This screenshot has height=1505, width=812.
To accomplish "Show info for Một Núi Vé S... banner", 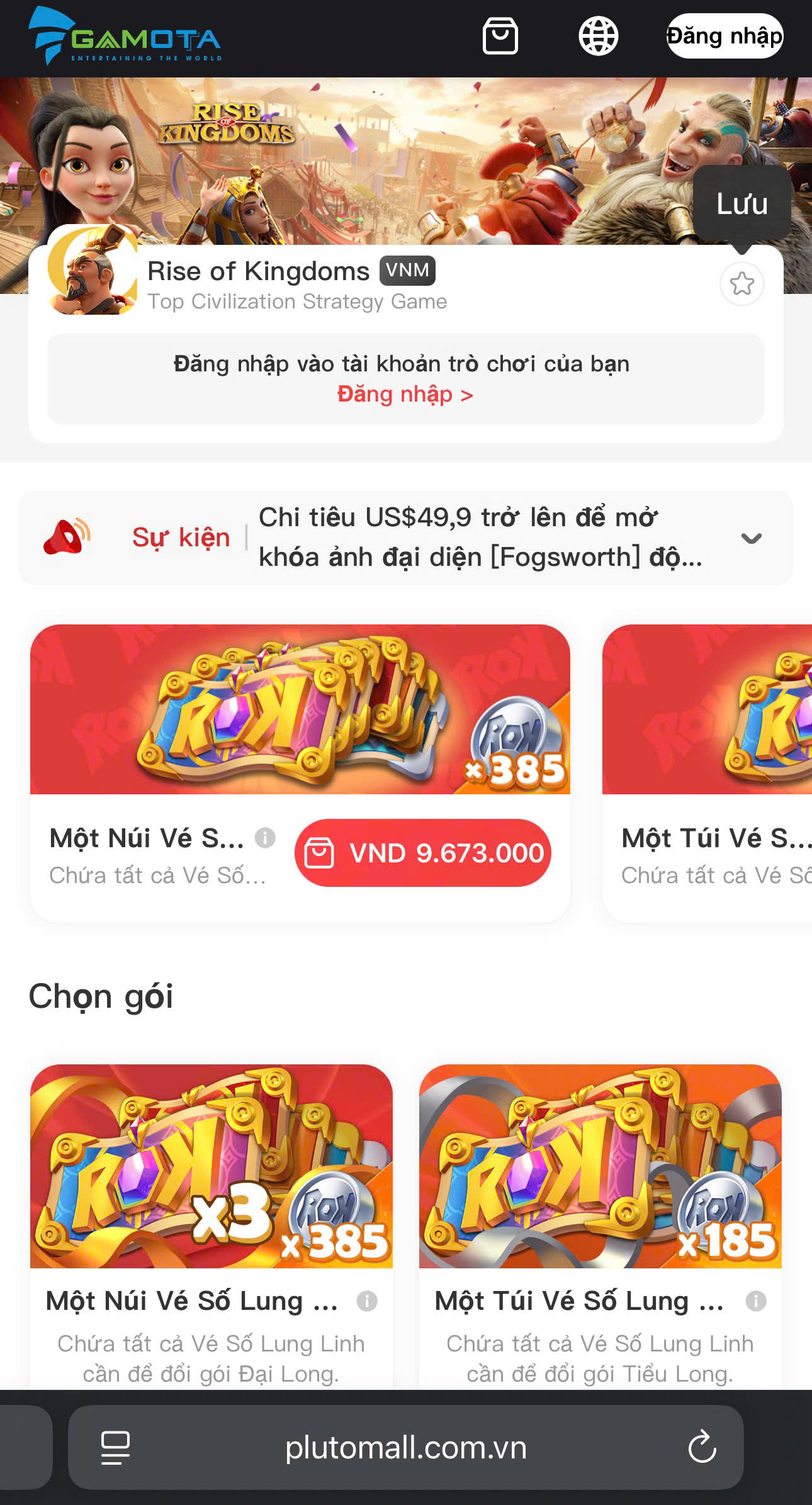I will [x=265, y=838].
